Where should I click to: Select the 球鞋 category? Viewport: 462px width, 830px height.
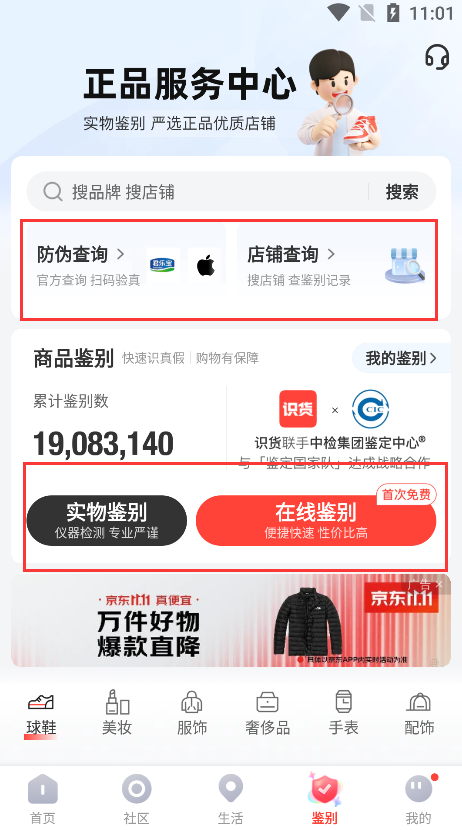pos(41,713)
